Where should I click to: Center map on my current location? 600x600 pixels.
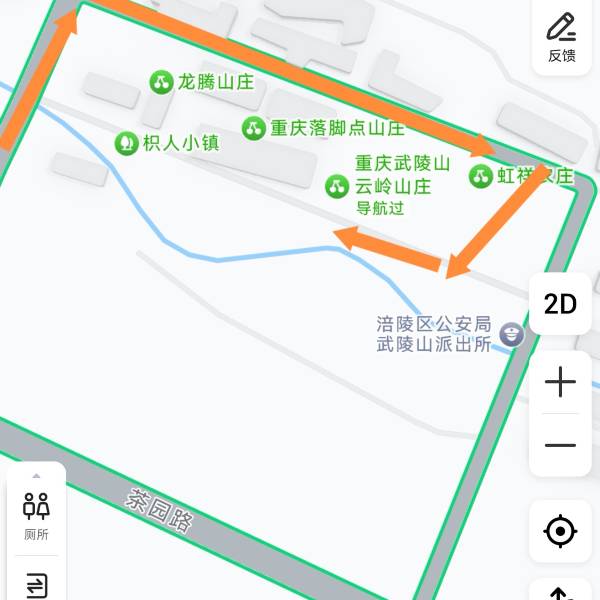tap(560, 531)
